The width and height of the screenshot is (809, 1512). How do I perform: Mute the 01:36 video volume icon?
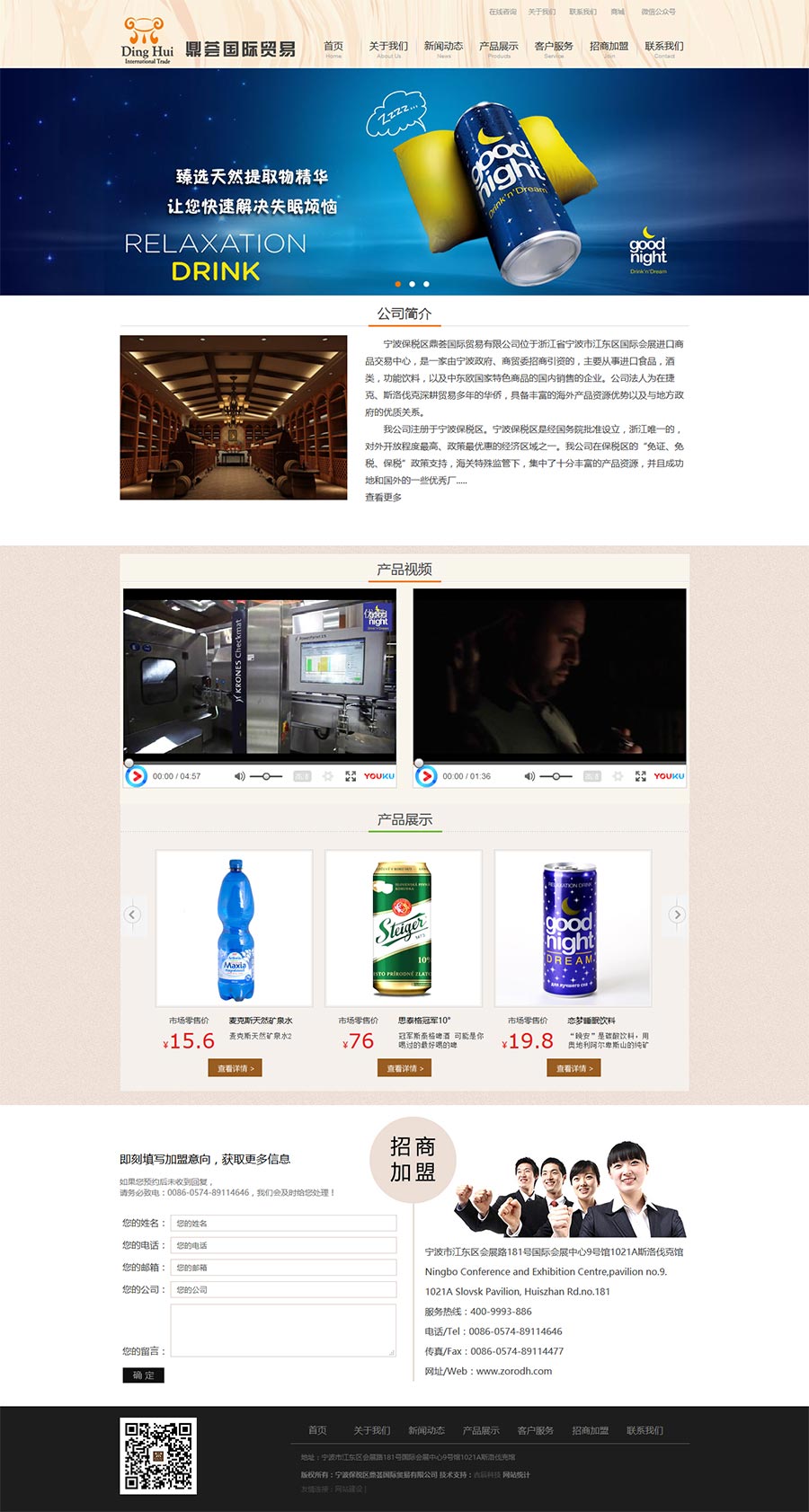point(529,776)
